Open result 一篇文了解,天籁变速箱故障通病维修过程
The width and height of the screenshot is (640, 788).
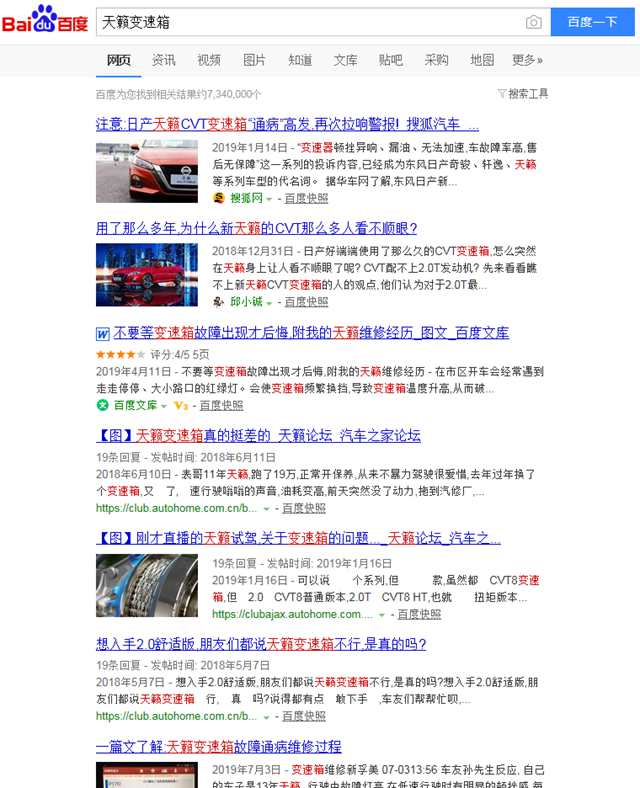[218, 747]
